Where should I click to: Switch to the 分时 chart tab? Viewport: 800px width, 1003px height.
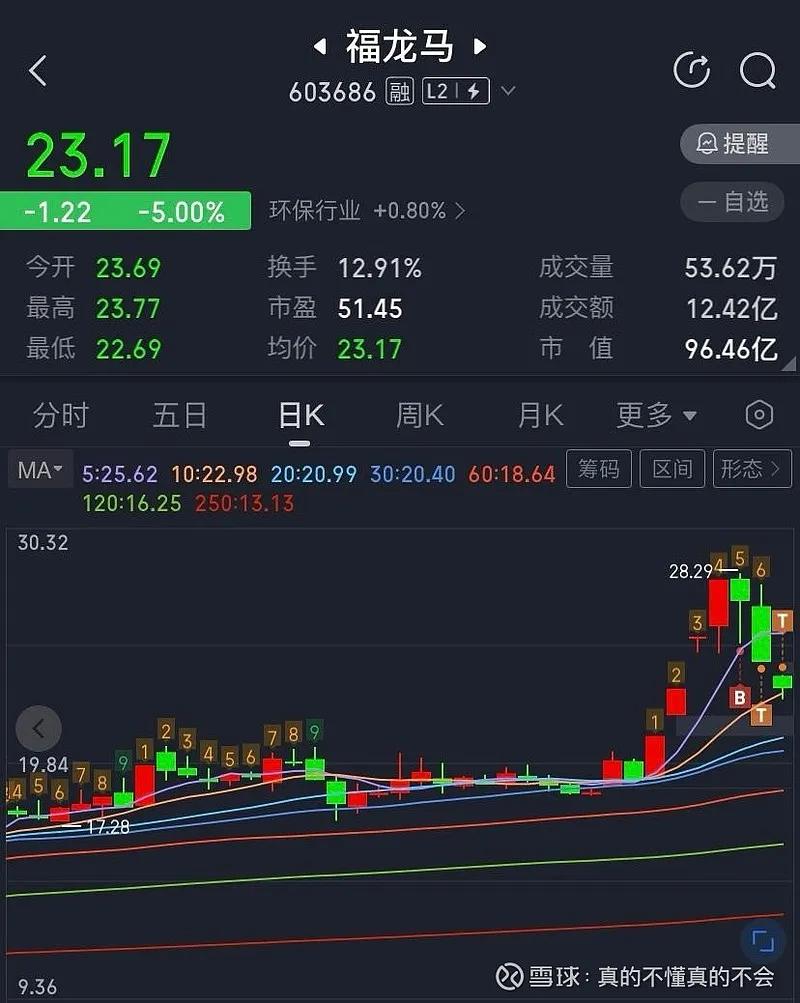tap(61, 415)
